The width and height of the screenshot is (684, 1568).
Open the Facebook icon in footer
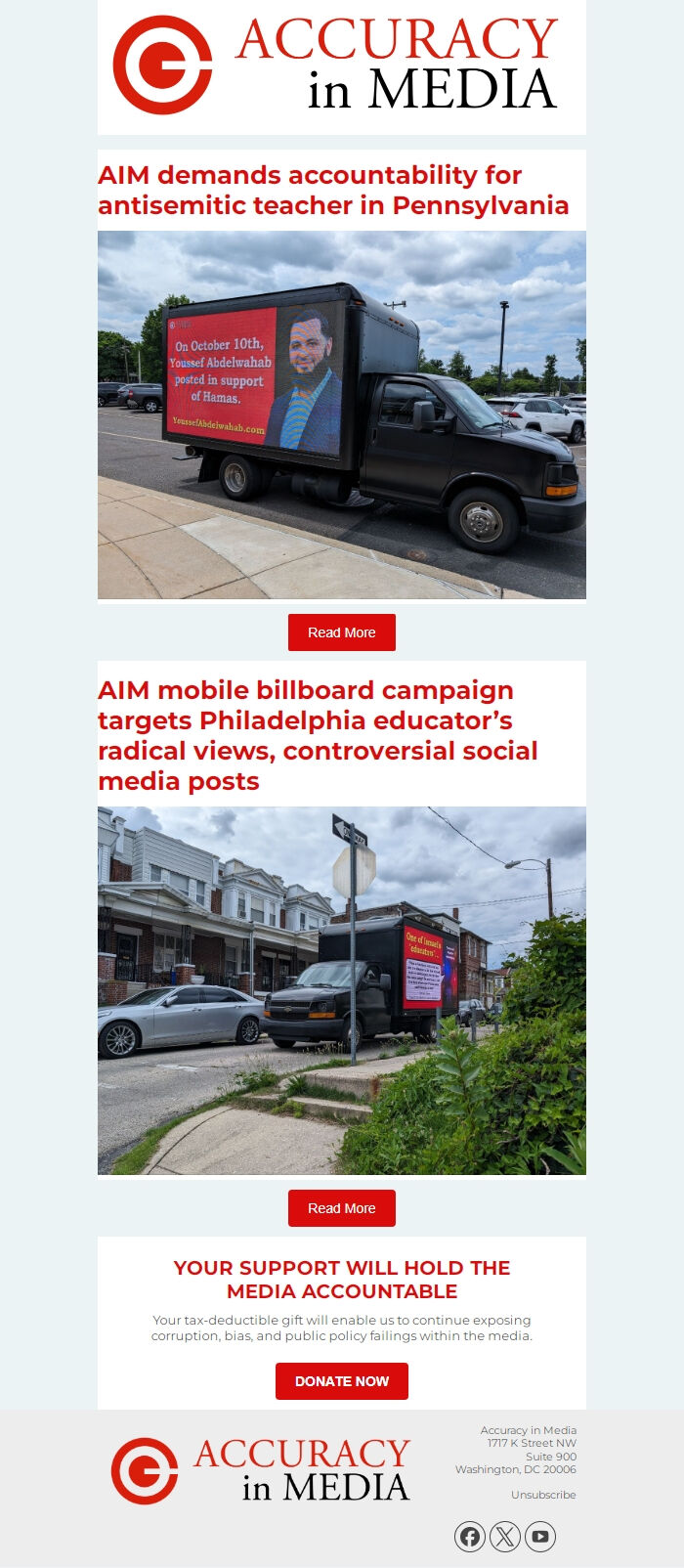point(470,1537)
